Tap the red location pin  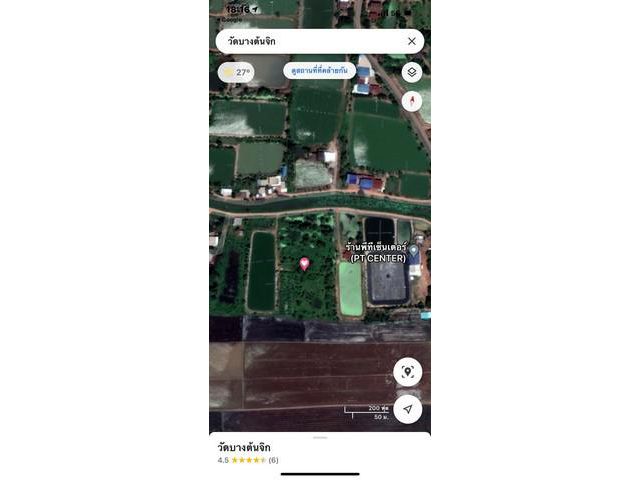click(304, 264)
